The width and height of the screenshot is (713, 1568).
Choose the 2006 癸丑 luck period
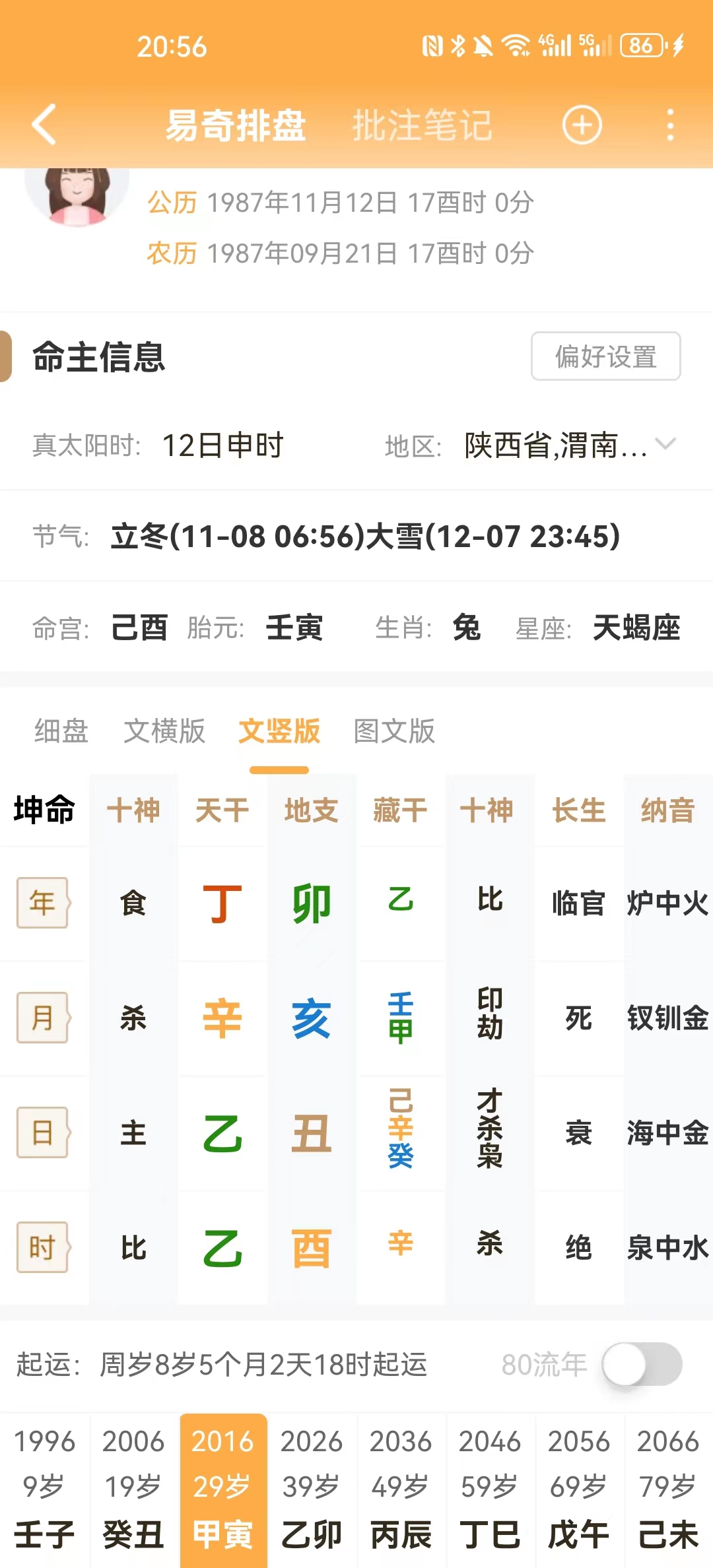[x=133, y=1487]
